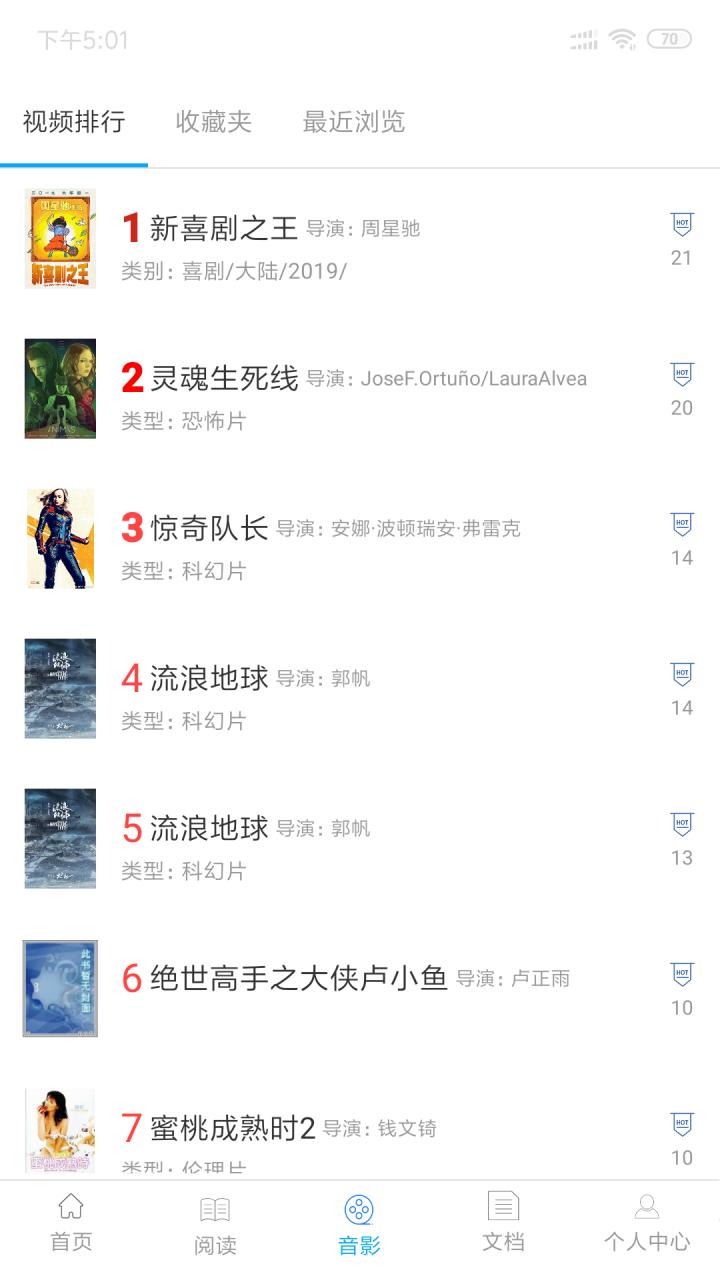The width and height of the screenshot is (720, 1280).
Task: Select the 视频排行 tab
Action: click(x=74, y=122)
